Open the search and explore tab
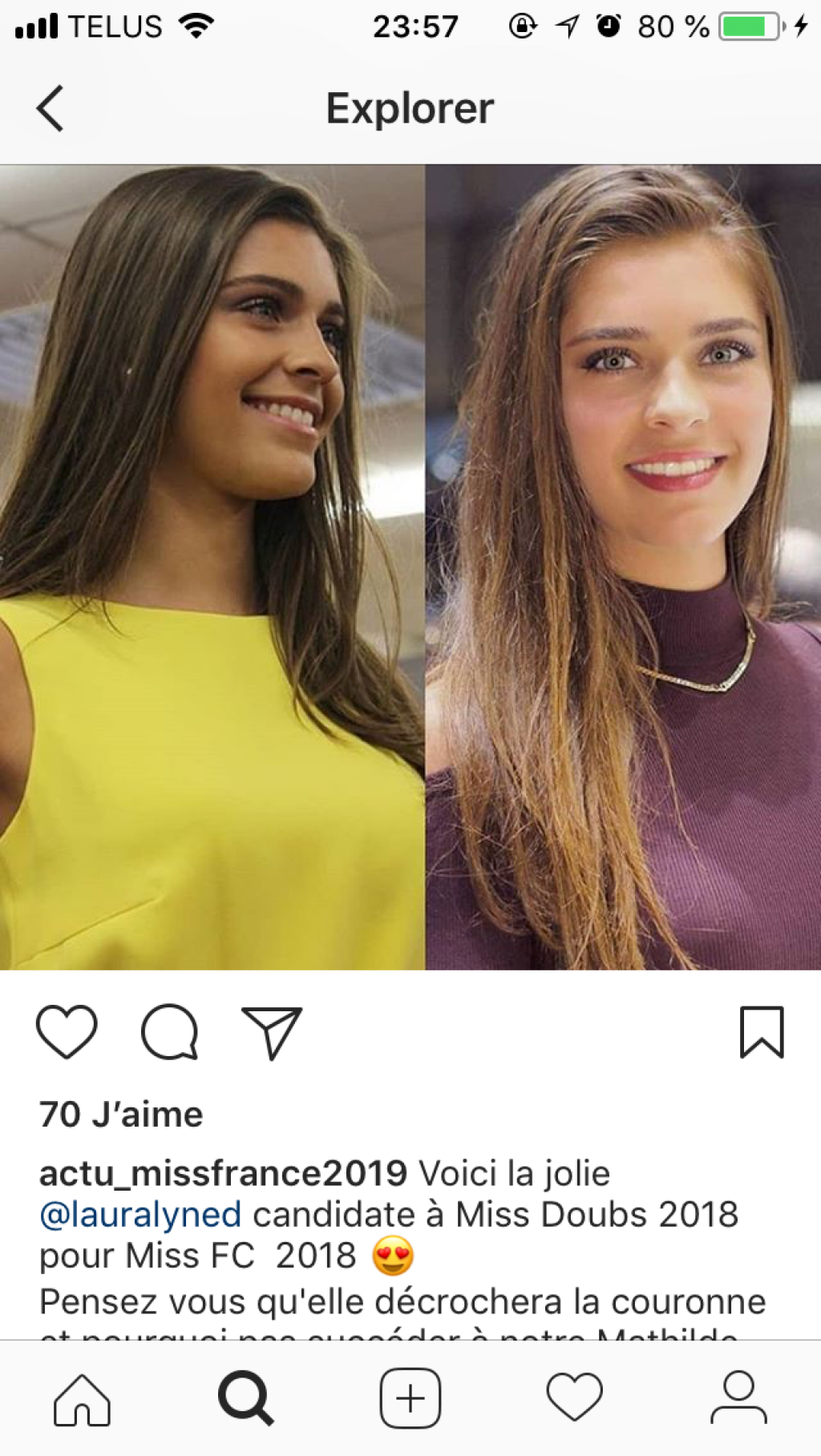The height and width of the screenshot is (1456, 821). [246, 1398]
